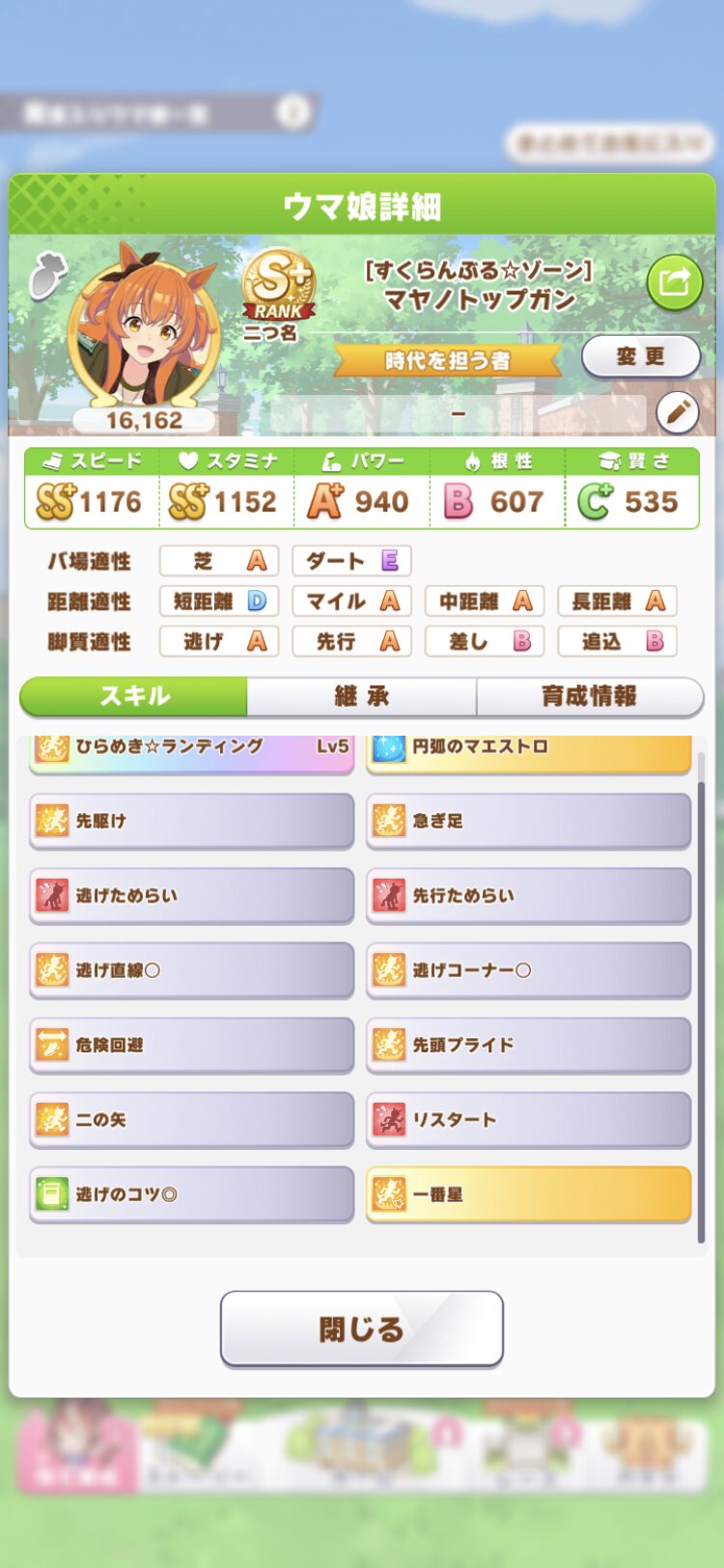Edit the memo with the pencil icon
The height and width of the screenshot is (1568, 724).
pyautogui.click(x=678, y=413)
